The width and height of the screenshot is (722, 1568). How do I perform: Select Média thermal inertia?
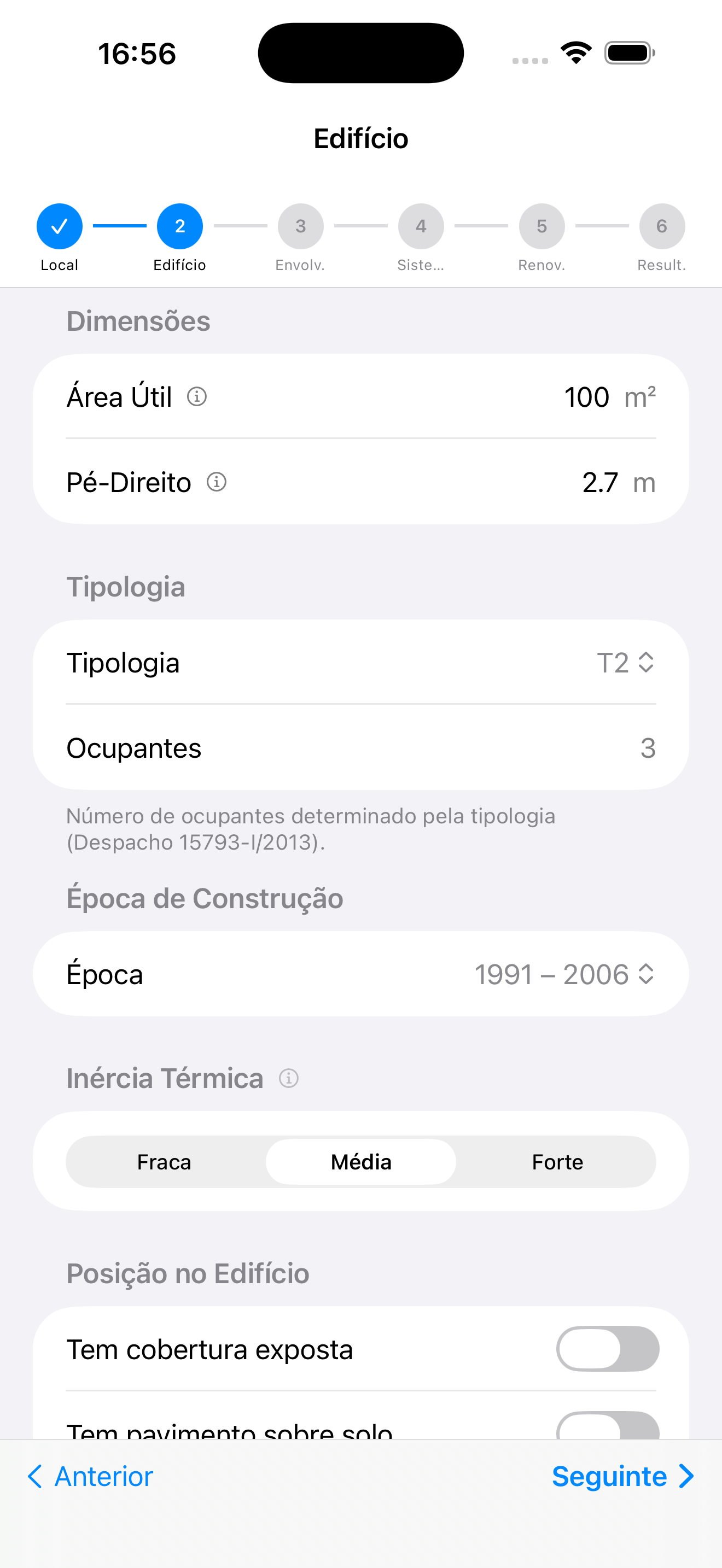(361, 1162)
